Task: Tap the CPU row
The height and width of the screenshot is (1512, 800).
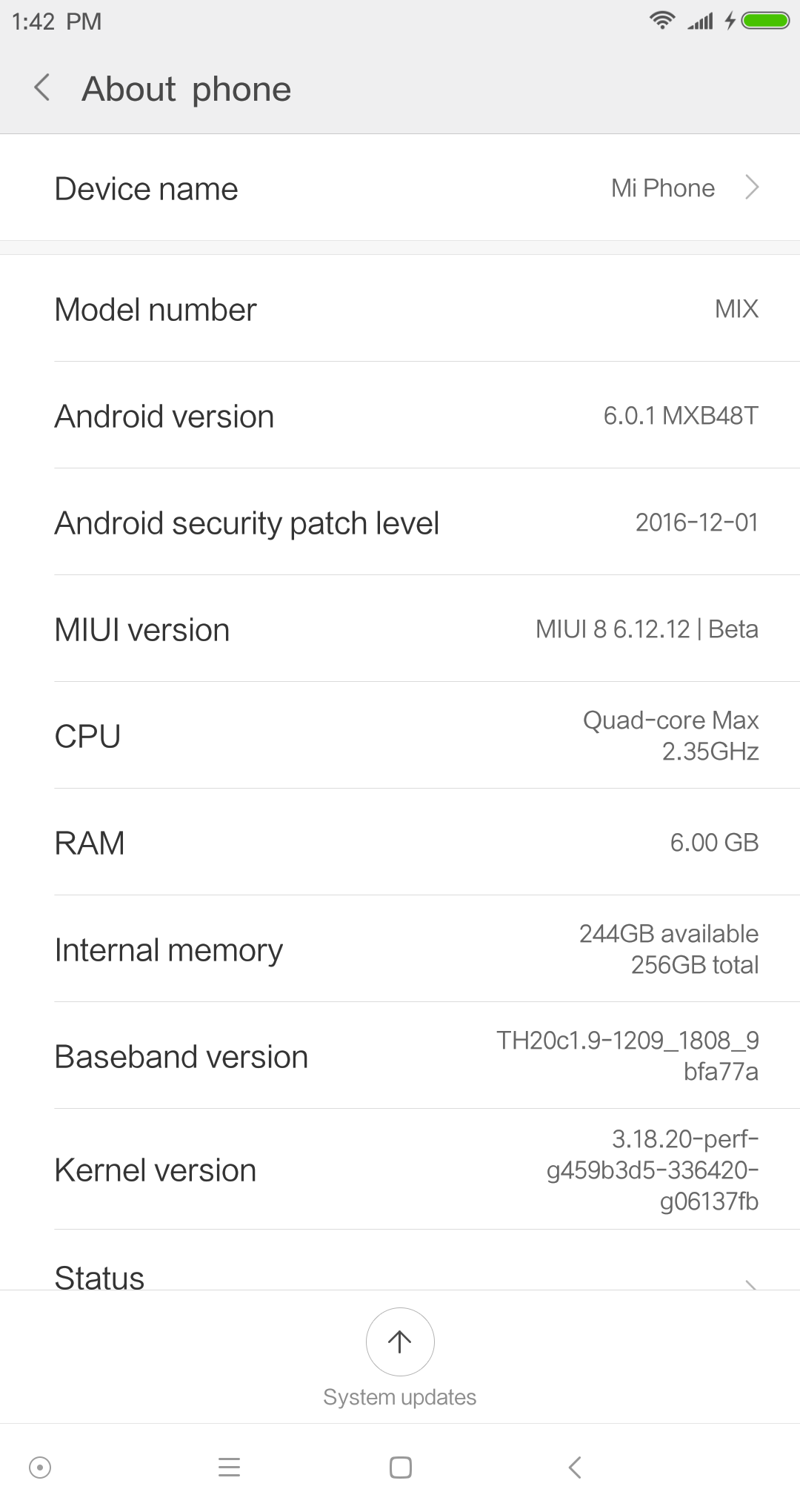Action: (400, 735)
